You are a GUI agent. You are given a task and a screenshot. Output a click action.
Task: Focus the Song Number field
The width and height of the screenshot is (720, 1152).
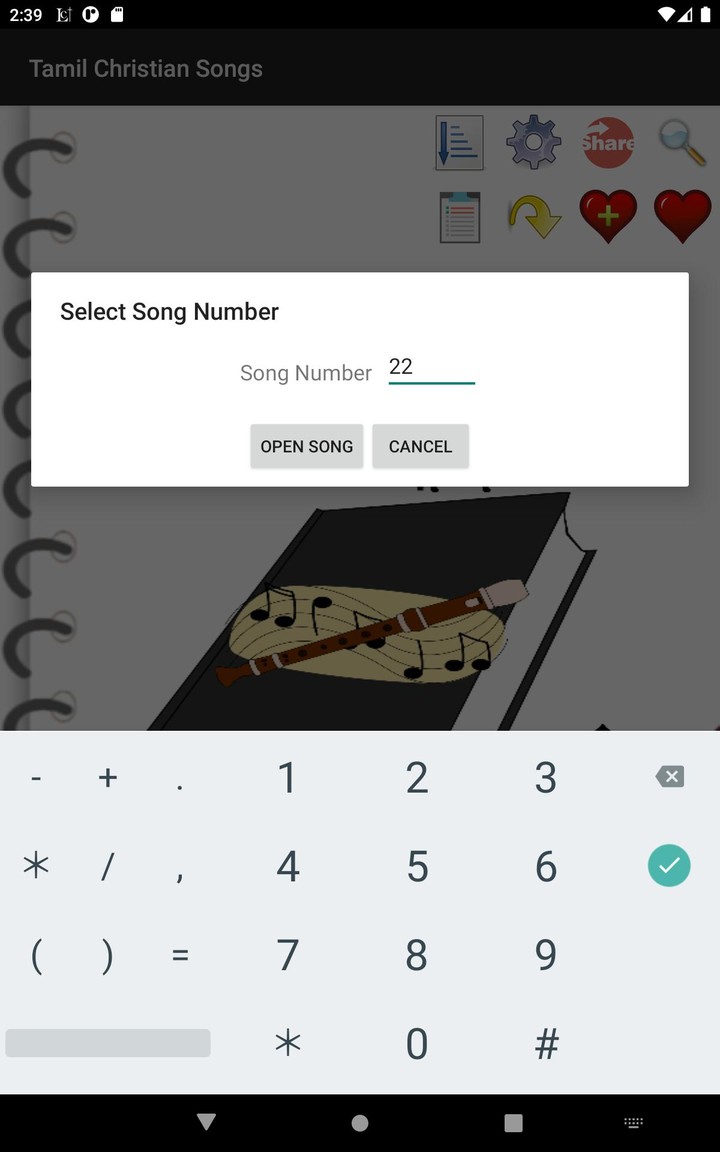tap(431, 367)
